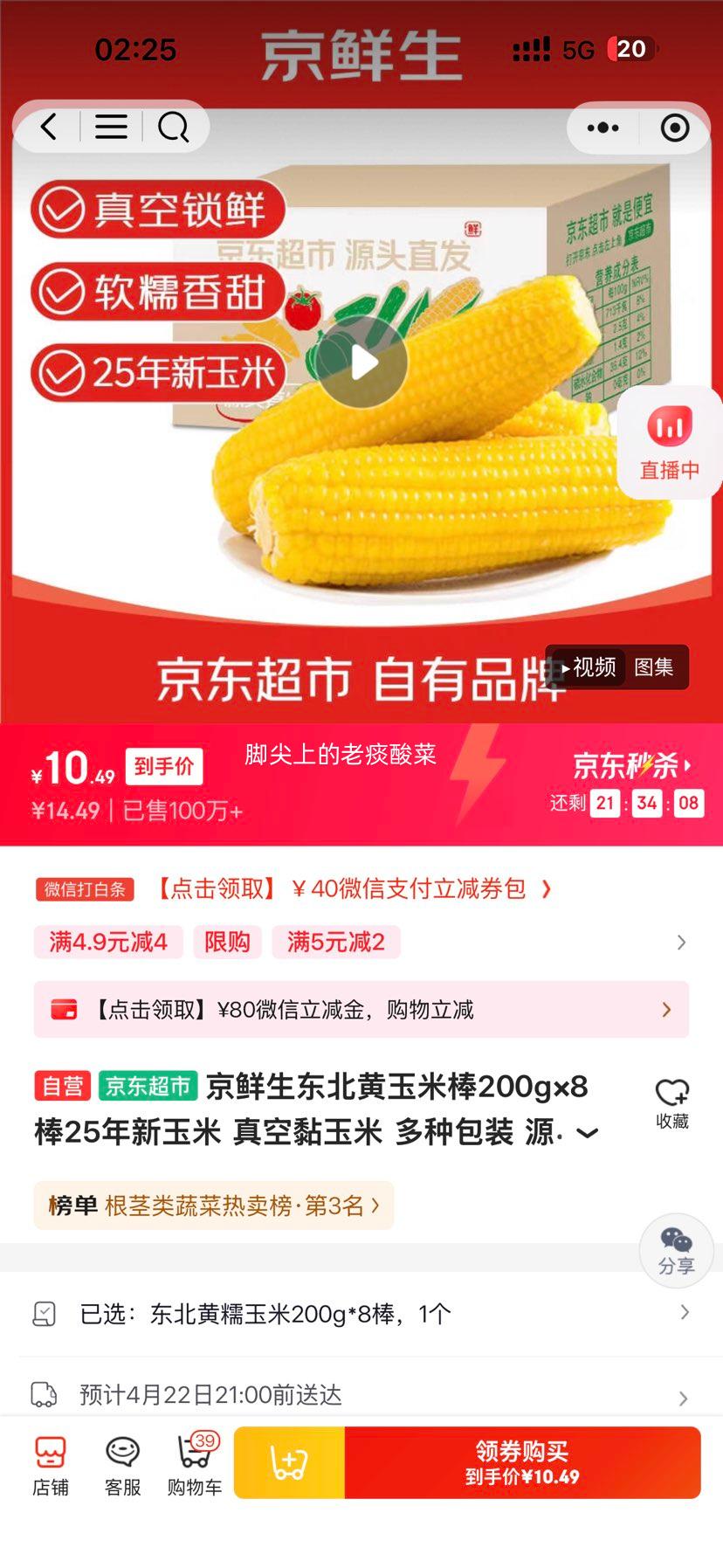Click the add-to-cart icon near 领券购买
This screenshot has width=723, height=1568.
click(x=289, y=1462)
